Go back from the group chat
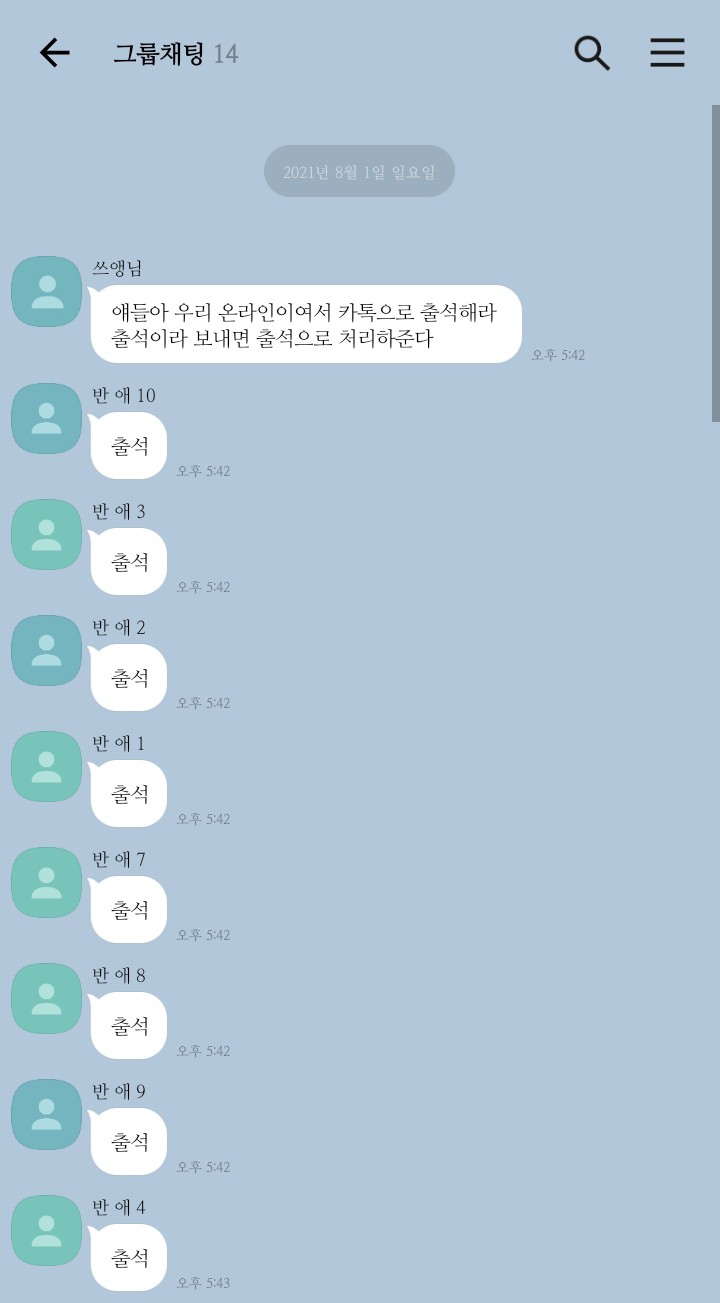Image resolution: width=720 pixels, height=1303 pixels. pyautogui.click(x=54, y=53)
